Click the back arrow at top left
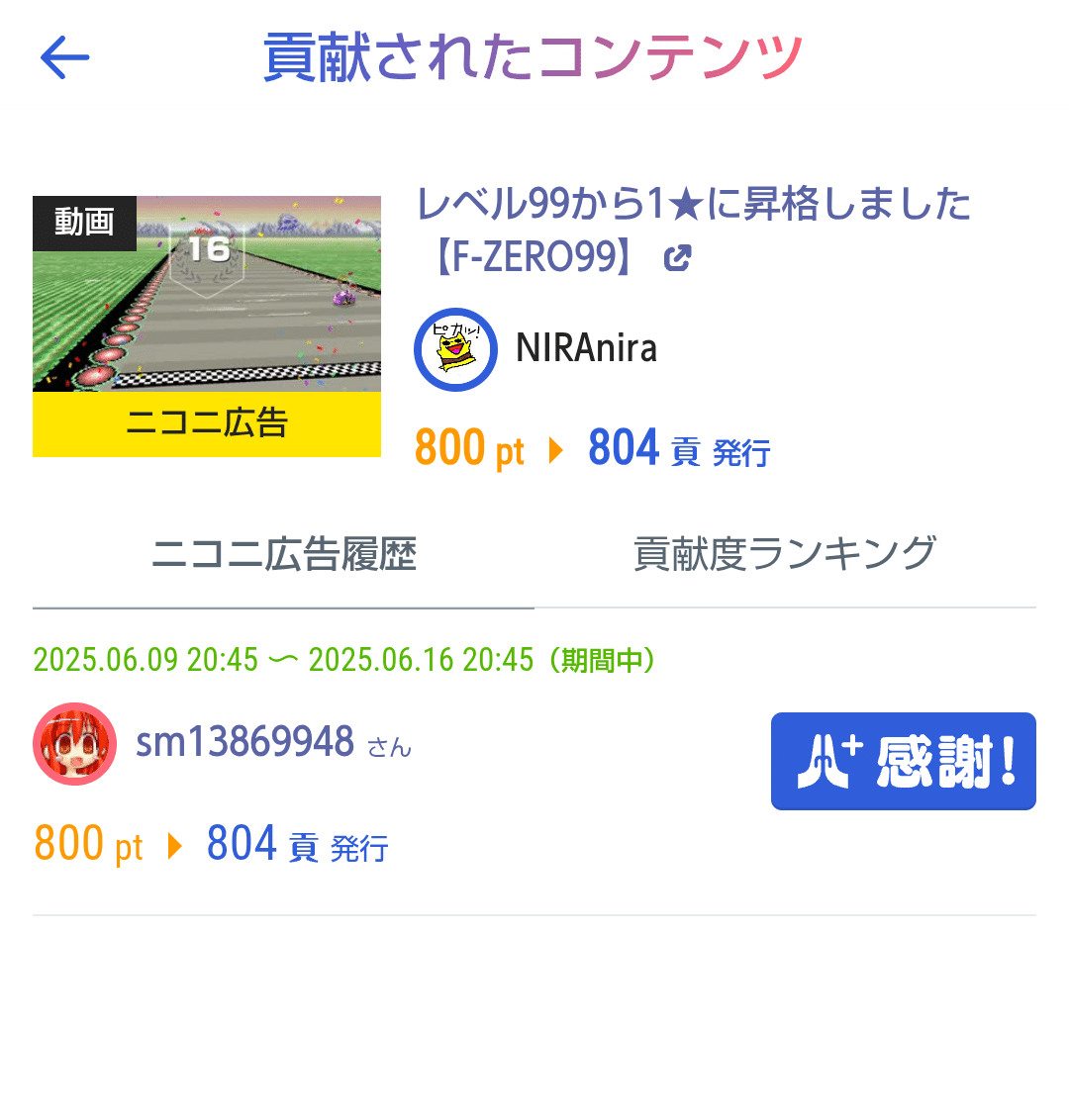The image size is (1069, 1120). tap(63, 56)
